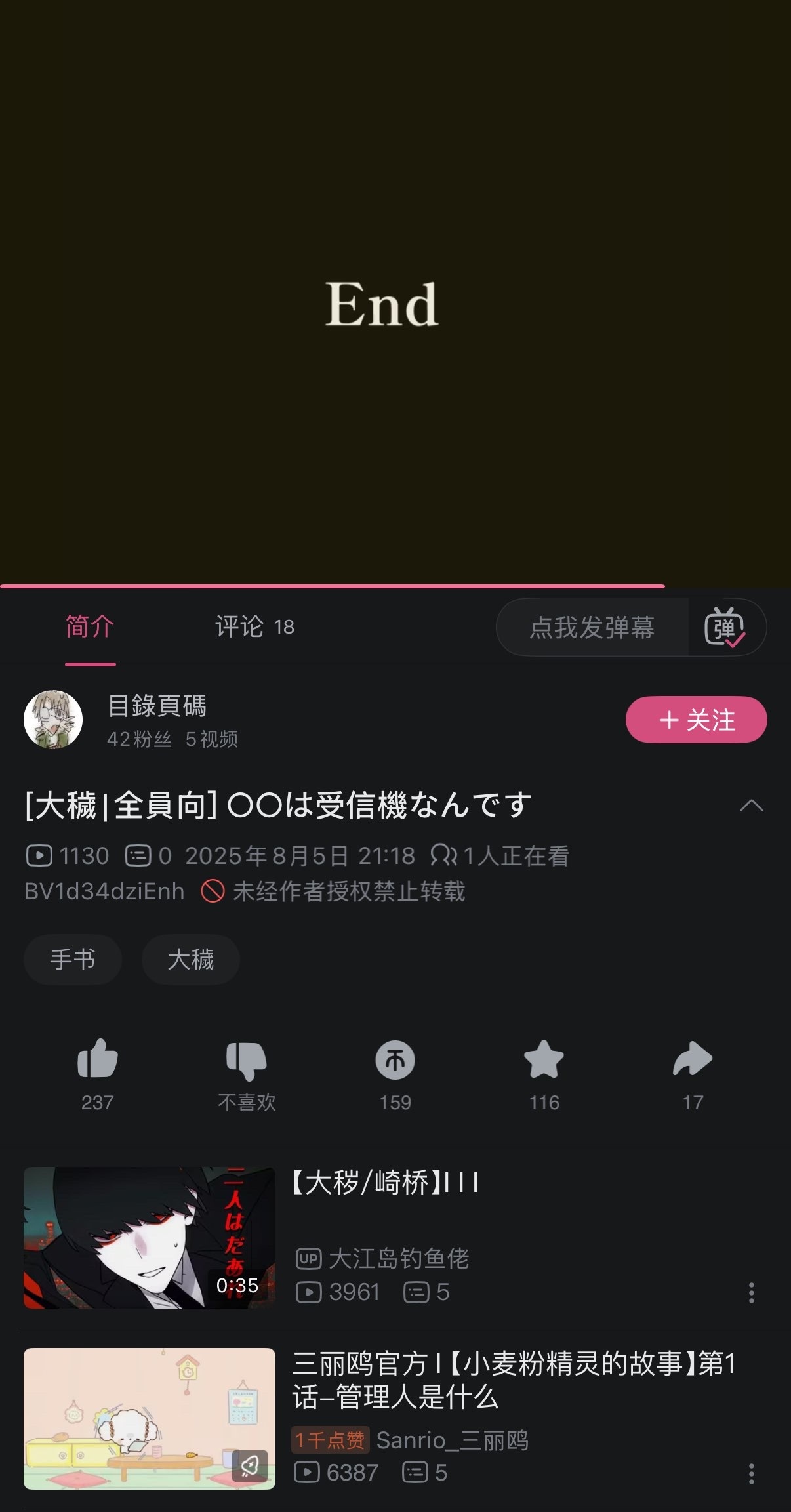Screen dimensions: 791x1512
Task: Switch to the 评论 tab
Action: 254,627
